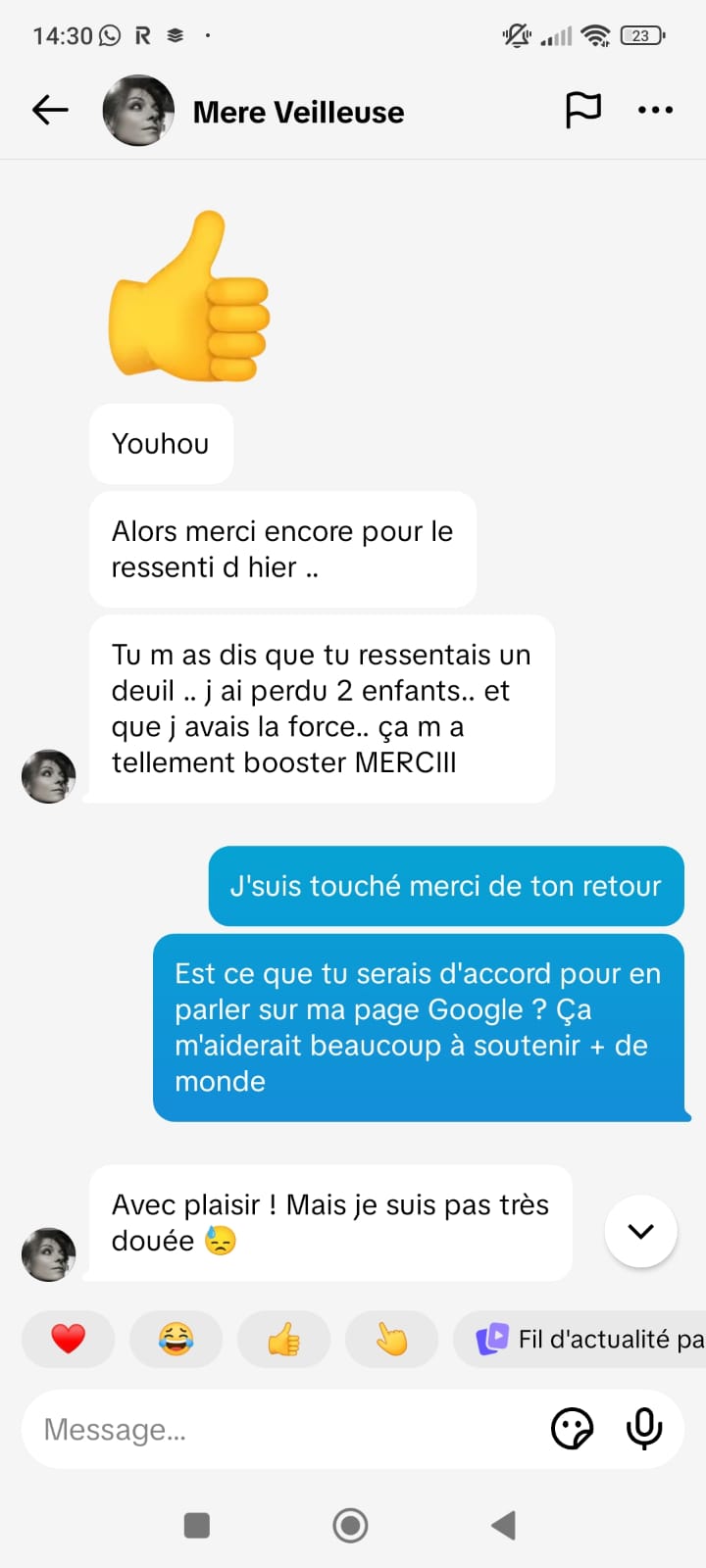Send the red heart quick reaction
The height and width of the screenshot is (1568, 706).
[x=68, y=1339]
